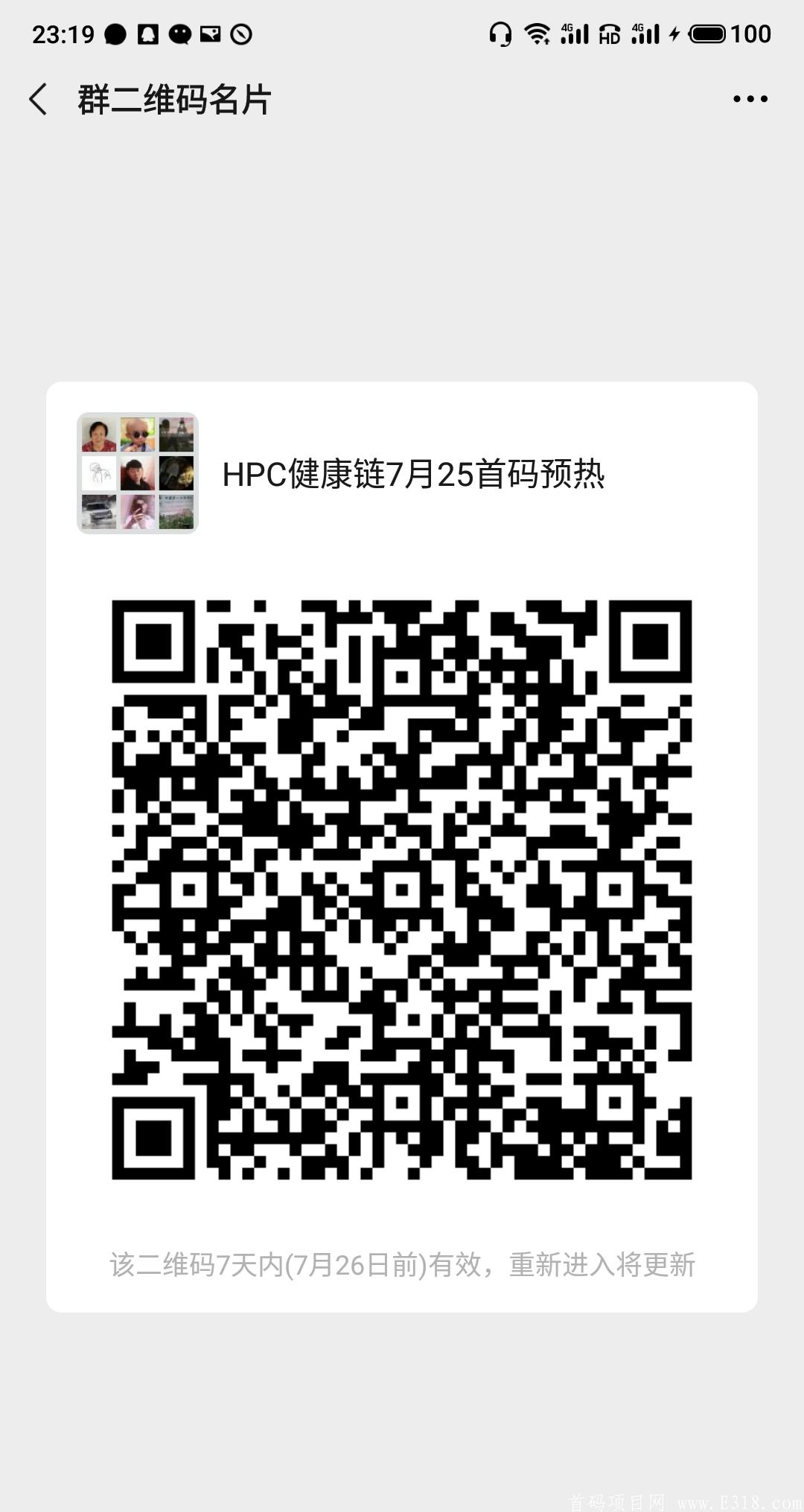Tap the group avatar photo grid
This screenshot has height=1512, width=804.
click(137, 474)
